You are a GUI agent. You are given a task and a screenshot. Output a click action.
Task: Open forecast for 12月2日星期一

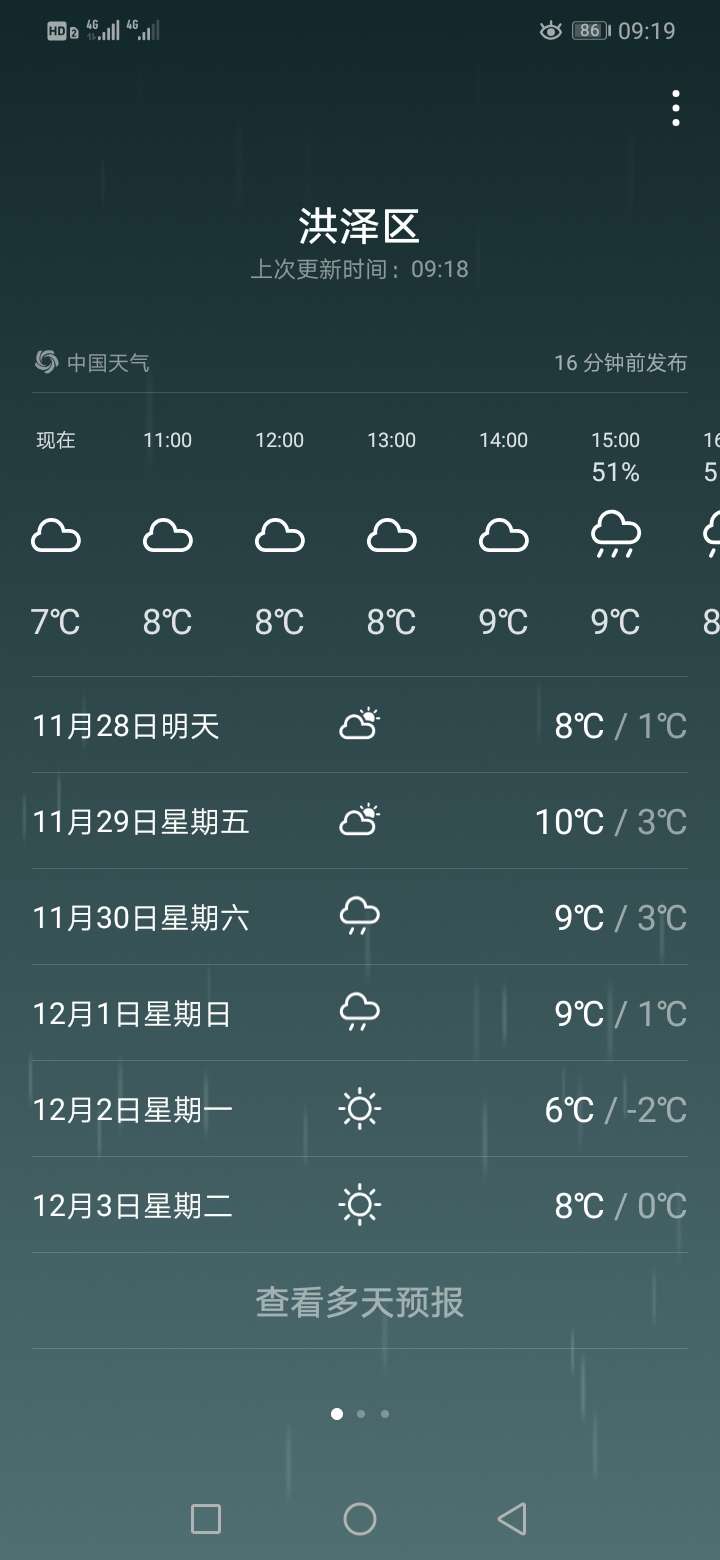pos(360,1109)
